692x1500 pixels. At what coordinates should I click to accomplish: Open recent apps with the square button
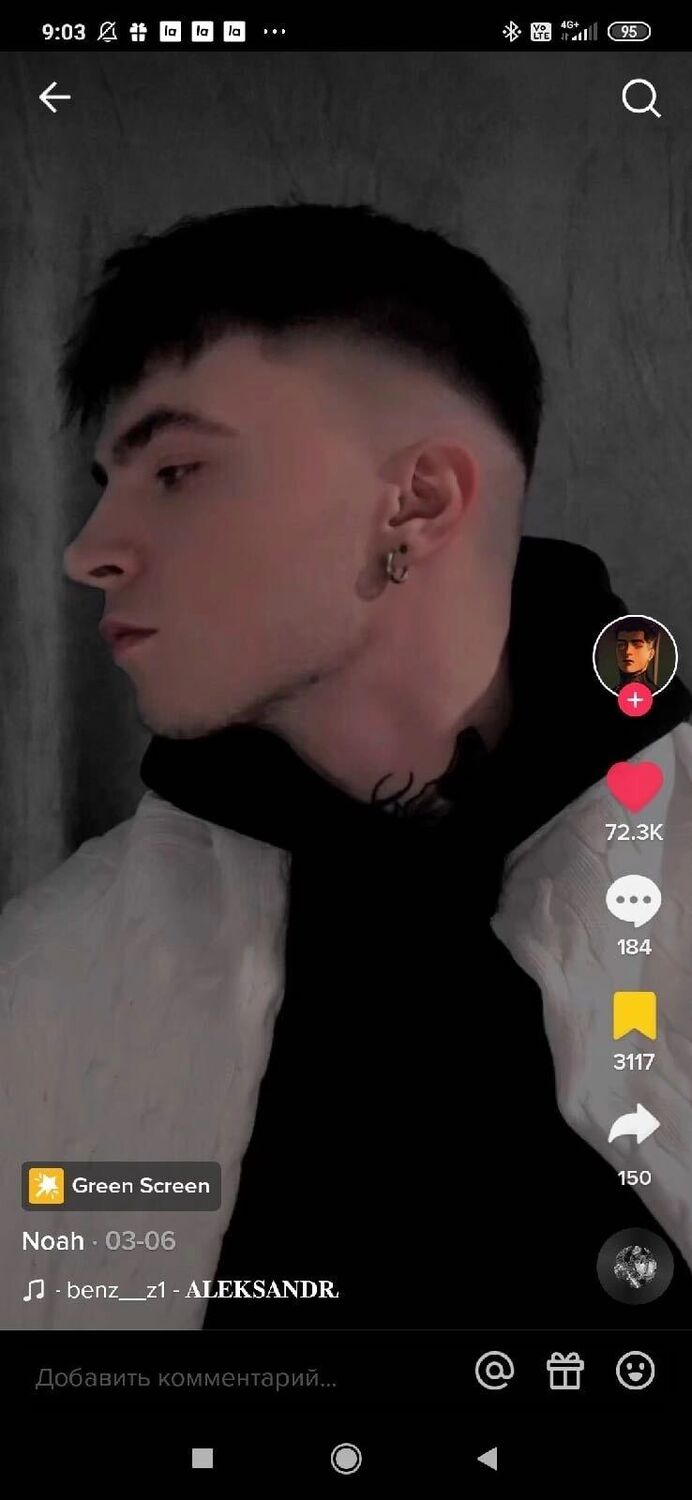click(x=203, y=1459)
